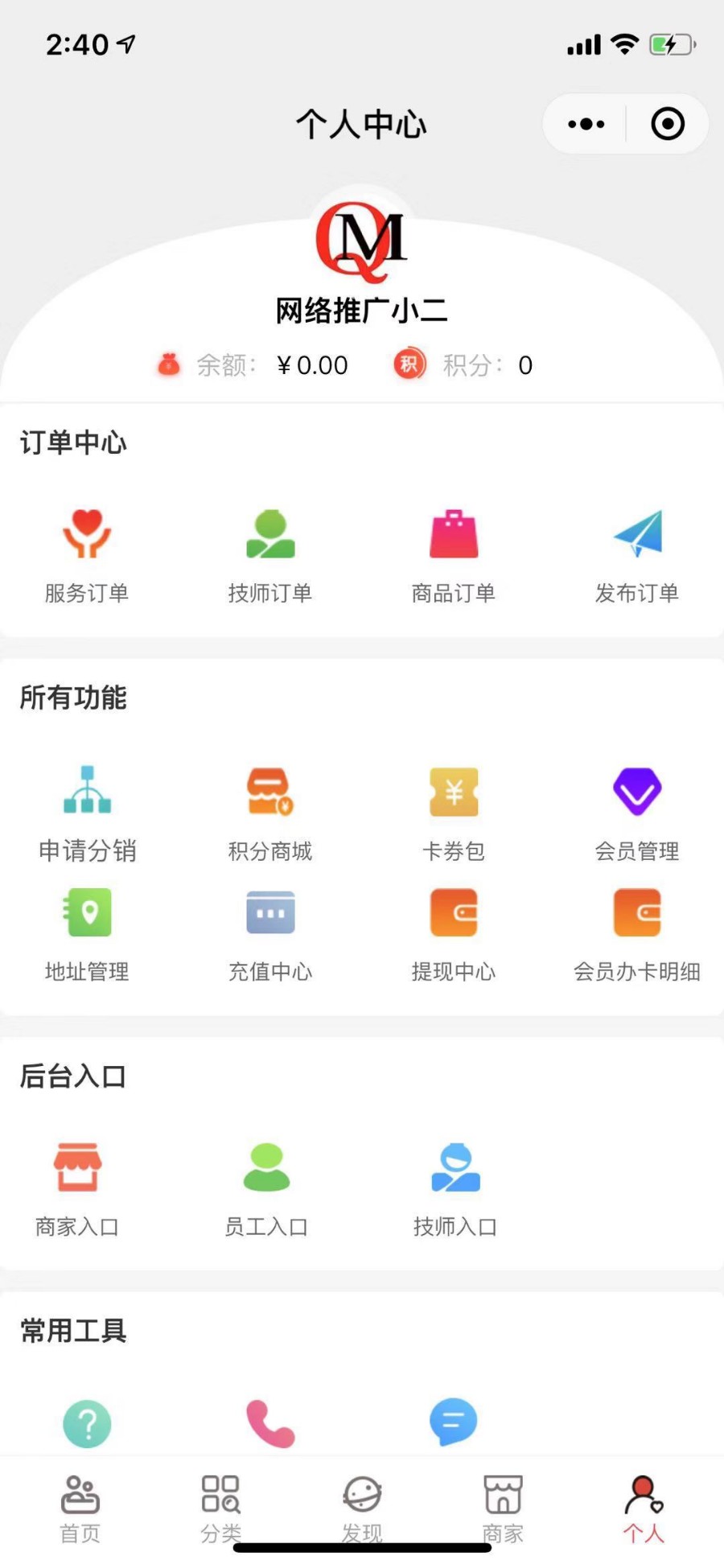Viewport: 724px width, 1568px height.
Task: Open 服务订单 service orders
Action: (x=88, y=555)
